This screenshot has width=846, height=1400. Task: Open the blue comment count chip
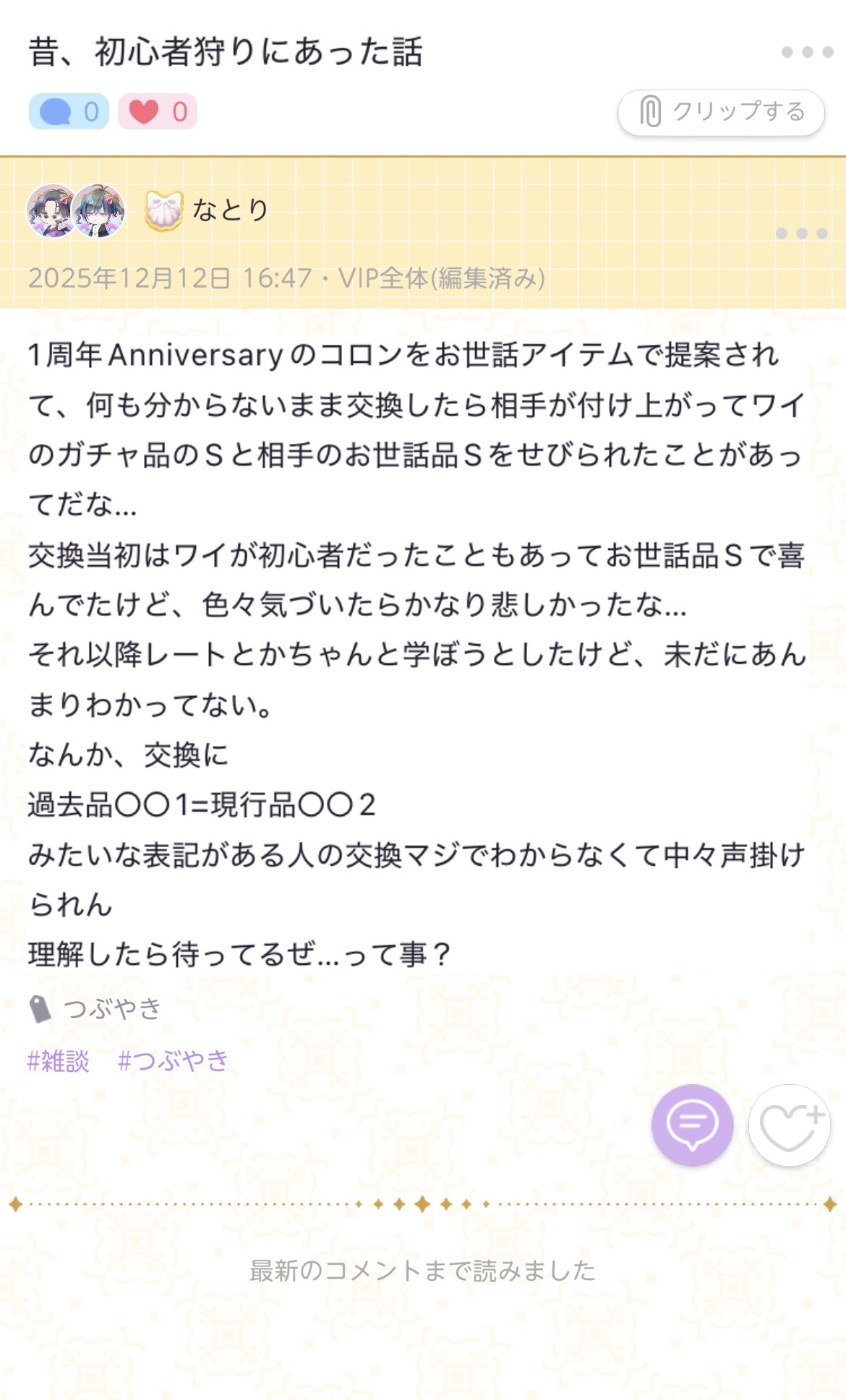pos(69,112)
